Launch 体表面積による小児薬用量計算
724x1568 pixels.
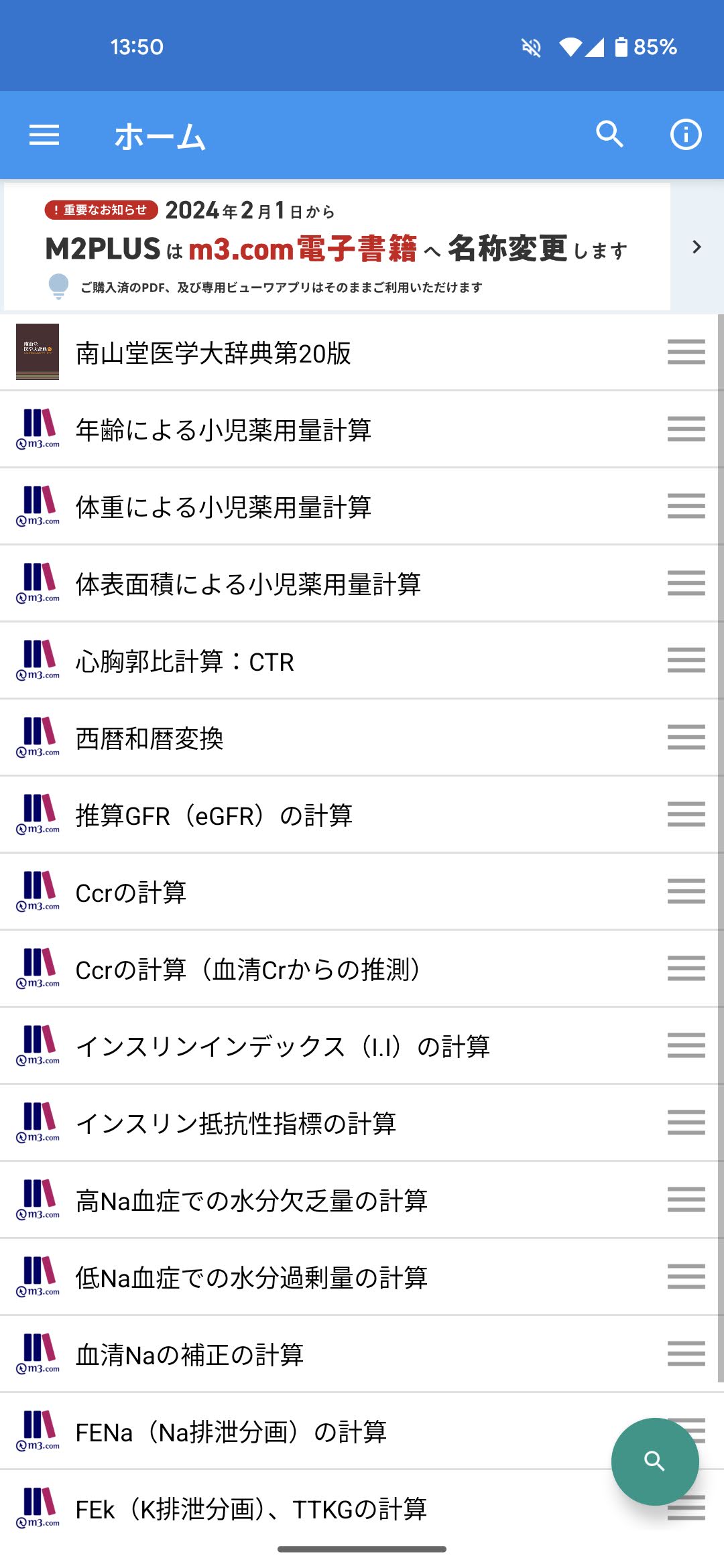click(x=248, y=584)
